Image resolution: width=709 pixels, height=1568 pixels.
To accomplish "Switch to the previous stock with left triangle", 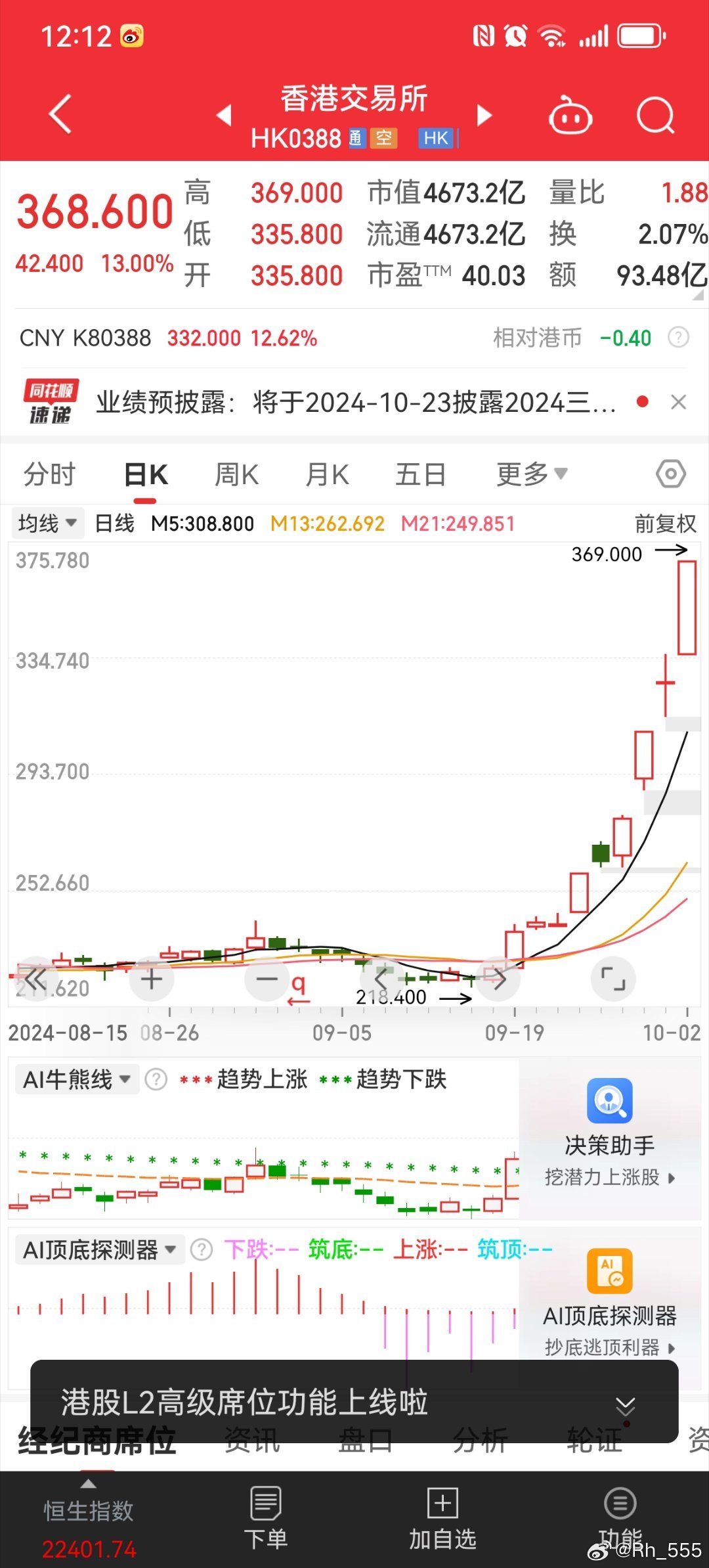I will coord(225,115).
